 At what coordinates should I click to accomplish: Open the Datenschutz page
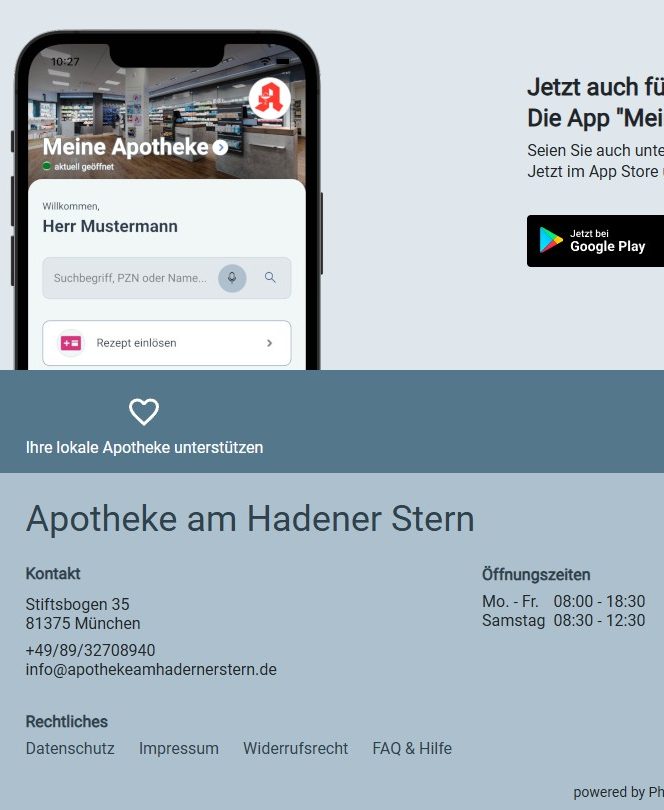pos(70,748)
